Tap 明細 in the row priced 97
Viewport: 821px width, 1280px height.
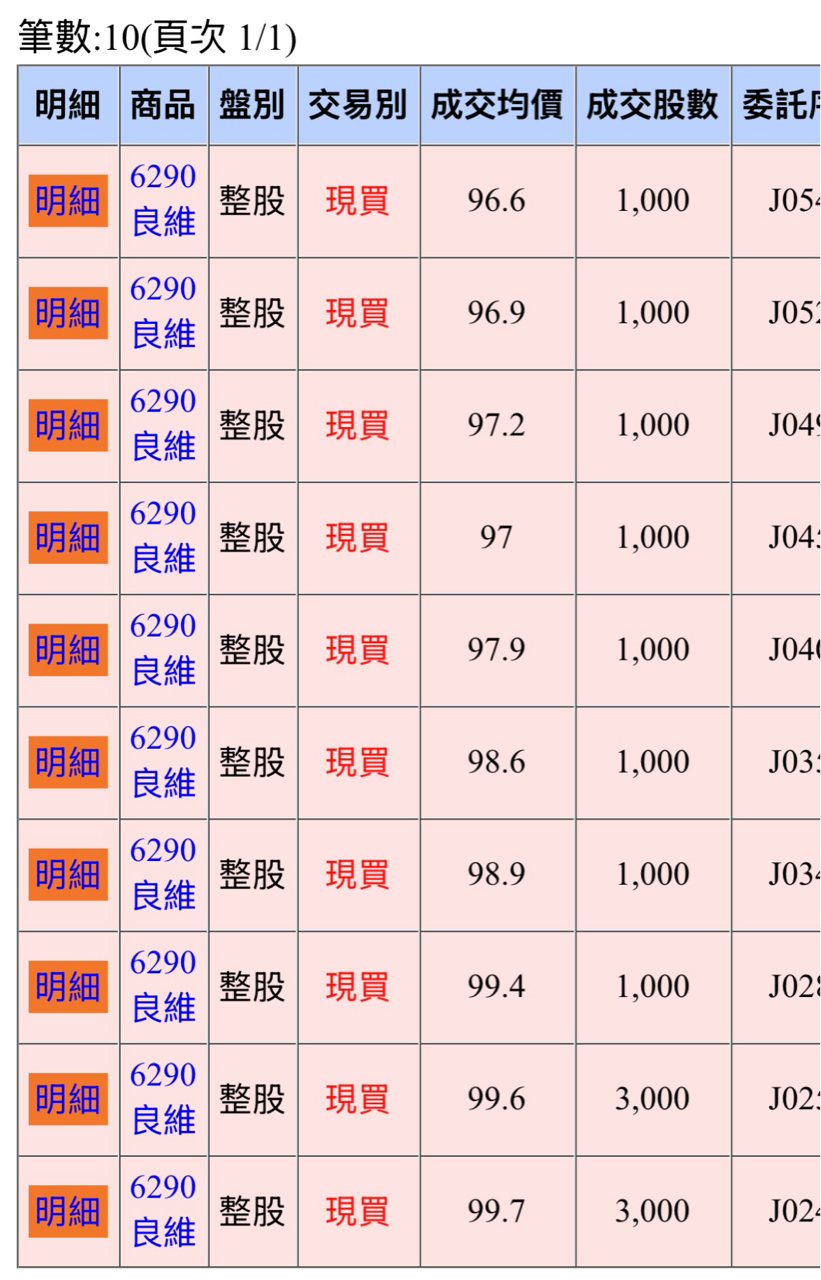click(x=68, y=538)
